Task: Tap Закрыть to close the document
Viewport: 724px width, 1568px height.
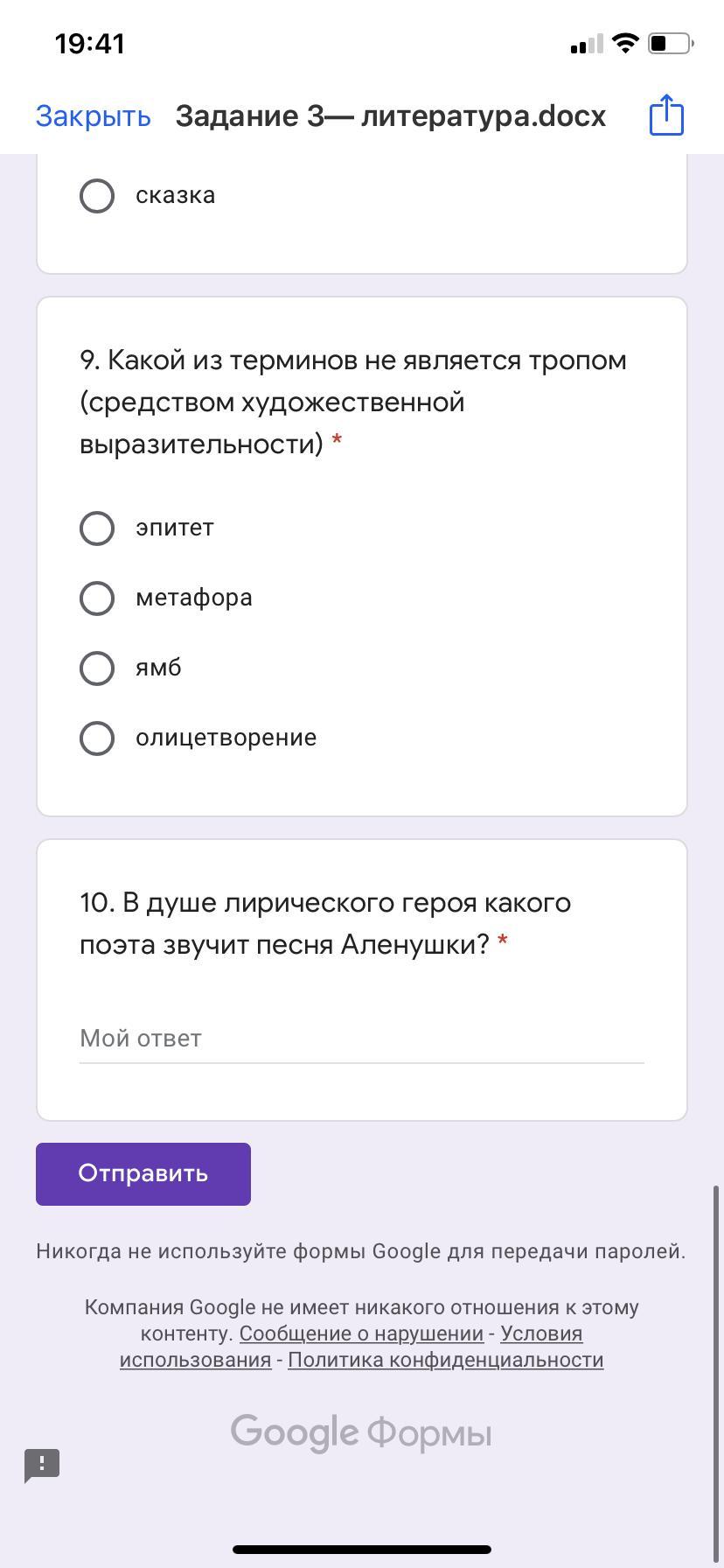Action: coord(94,116)
